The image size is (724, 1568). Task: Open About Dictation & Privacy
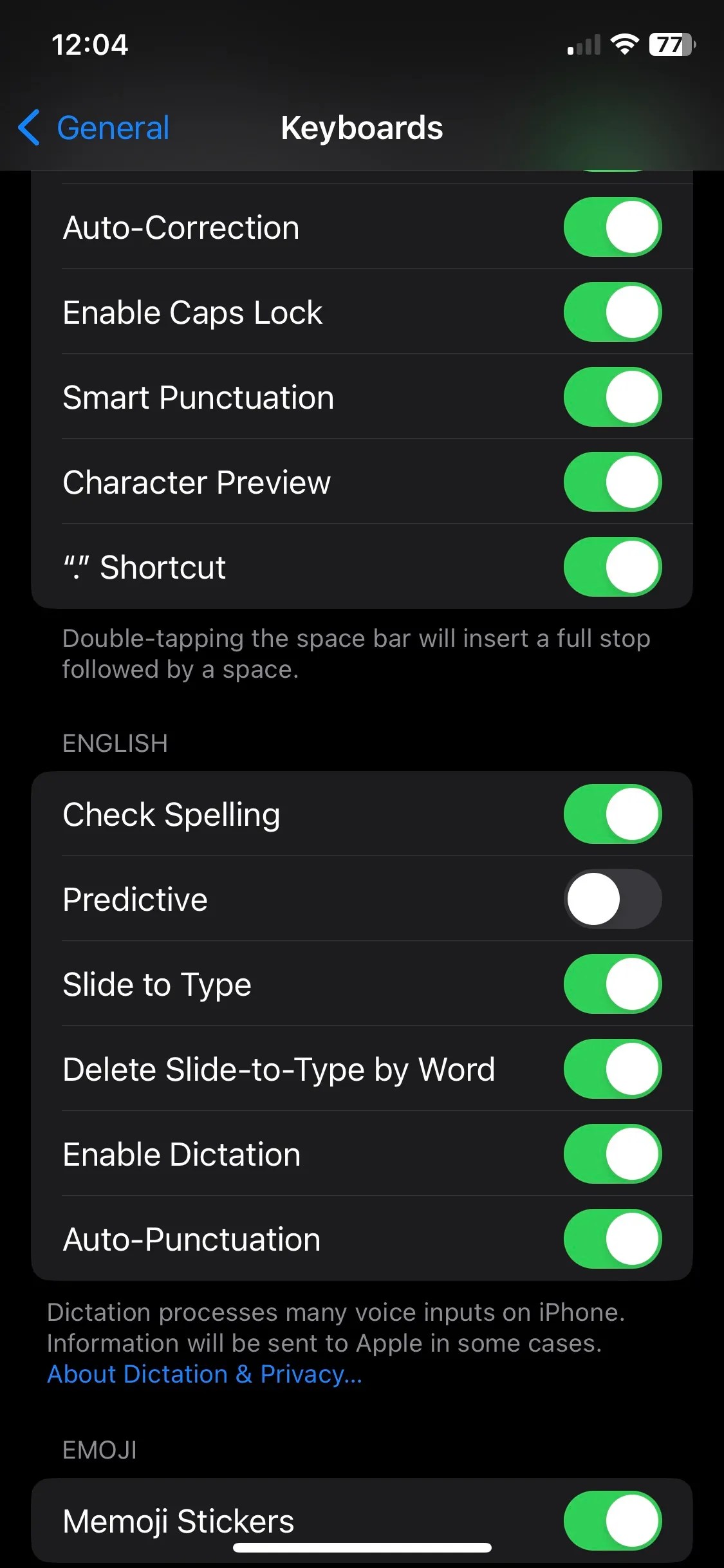204,1374
